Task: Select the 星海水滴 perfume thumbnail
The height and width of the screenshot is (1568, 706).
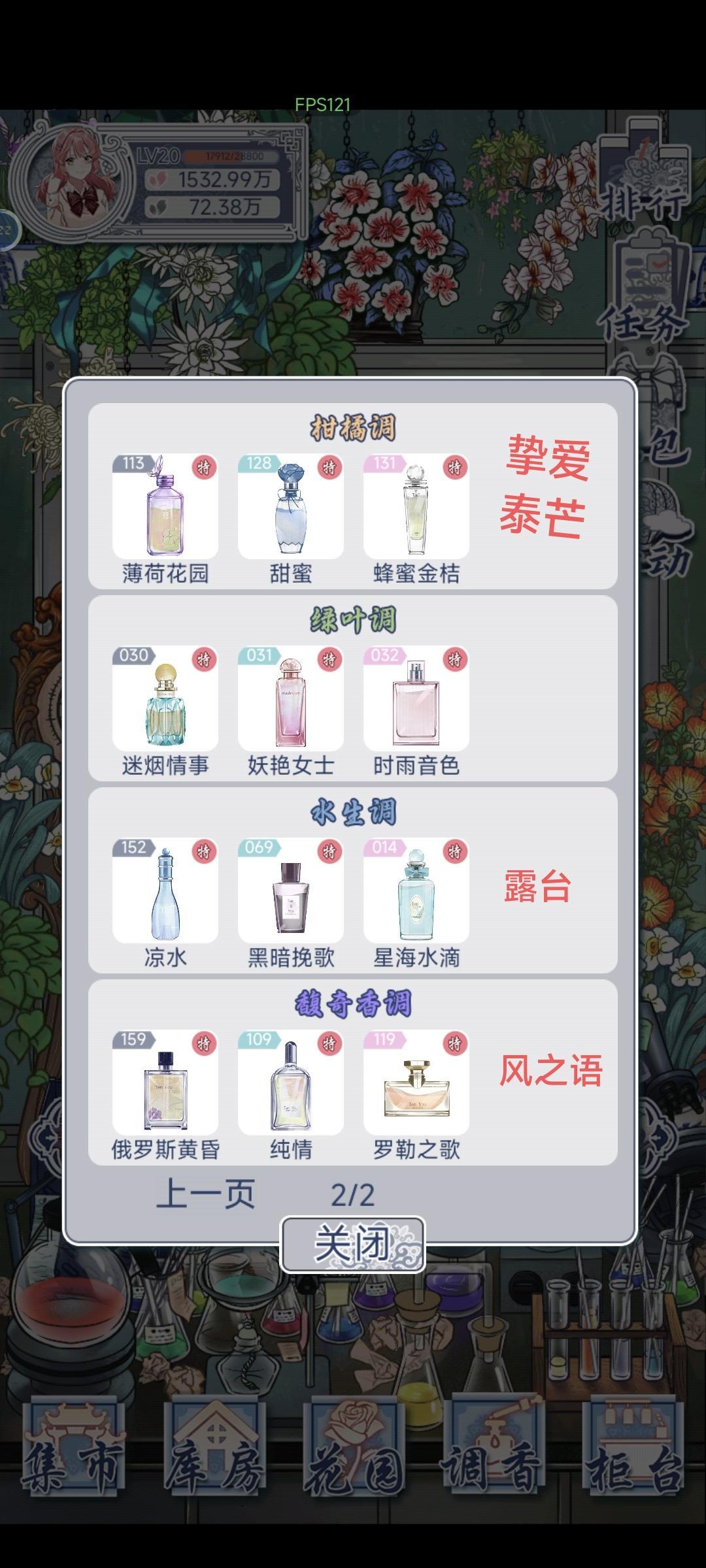Action: point(416,889)
